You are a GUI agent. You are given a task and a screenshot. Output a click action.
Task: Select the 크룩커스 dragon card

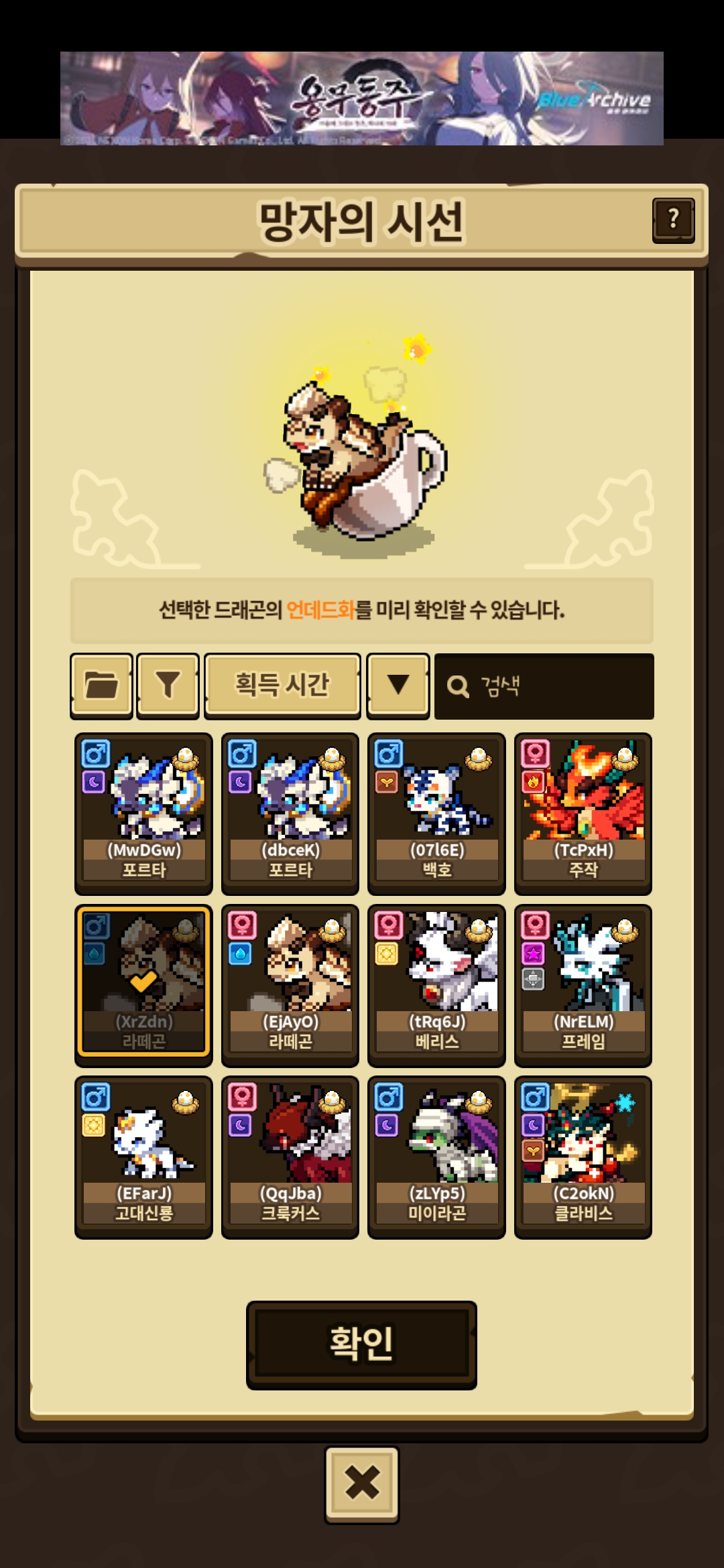pyautogui.click(x=290, y=1157)
